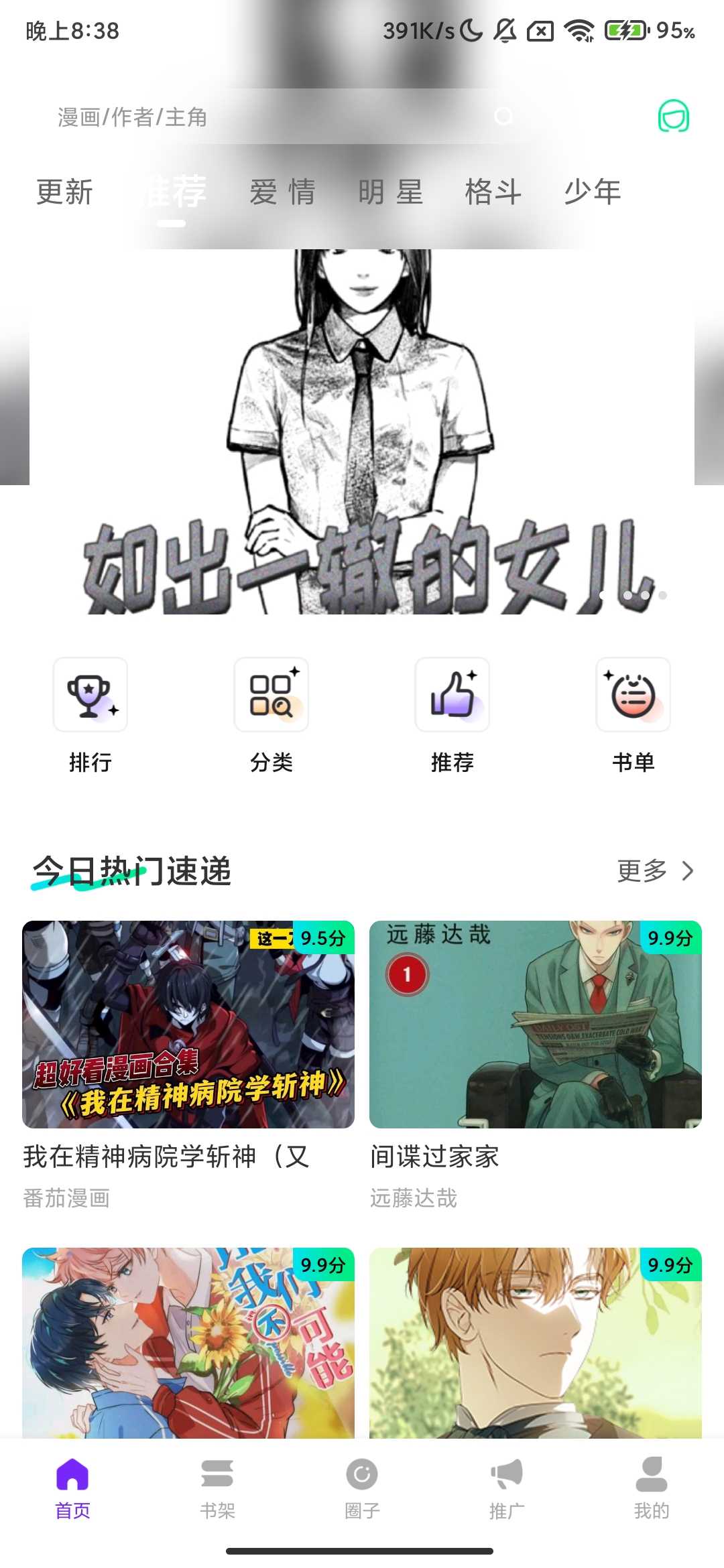Tap 更多 for more hot comics

coord(654,871)
